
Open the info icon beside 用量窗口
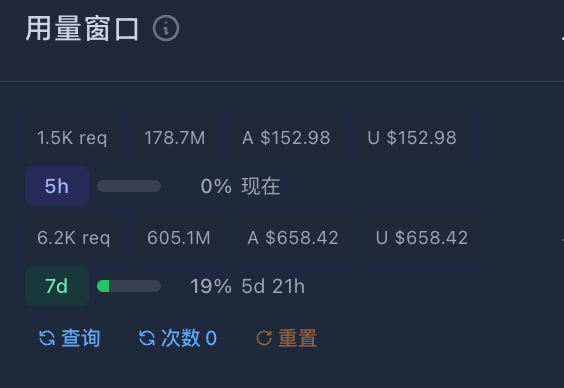coord(166,28)
